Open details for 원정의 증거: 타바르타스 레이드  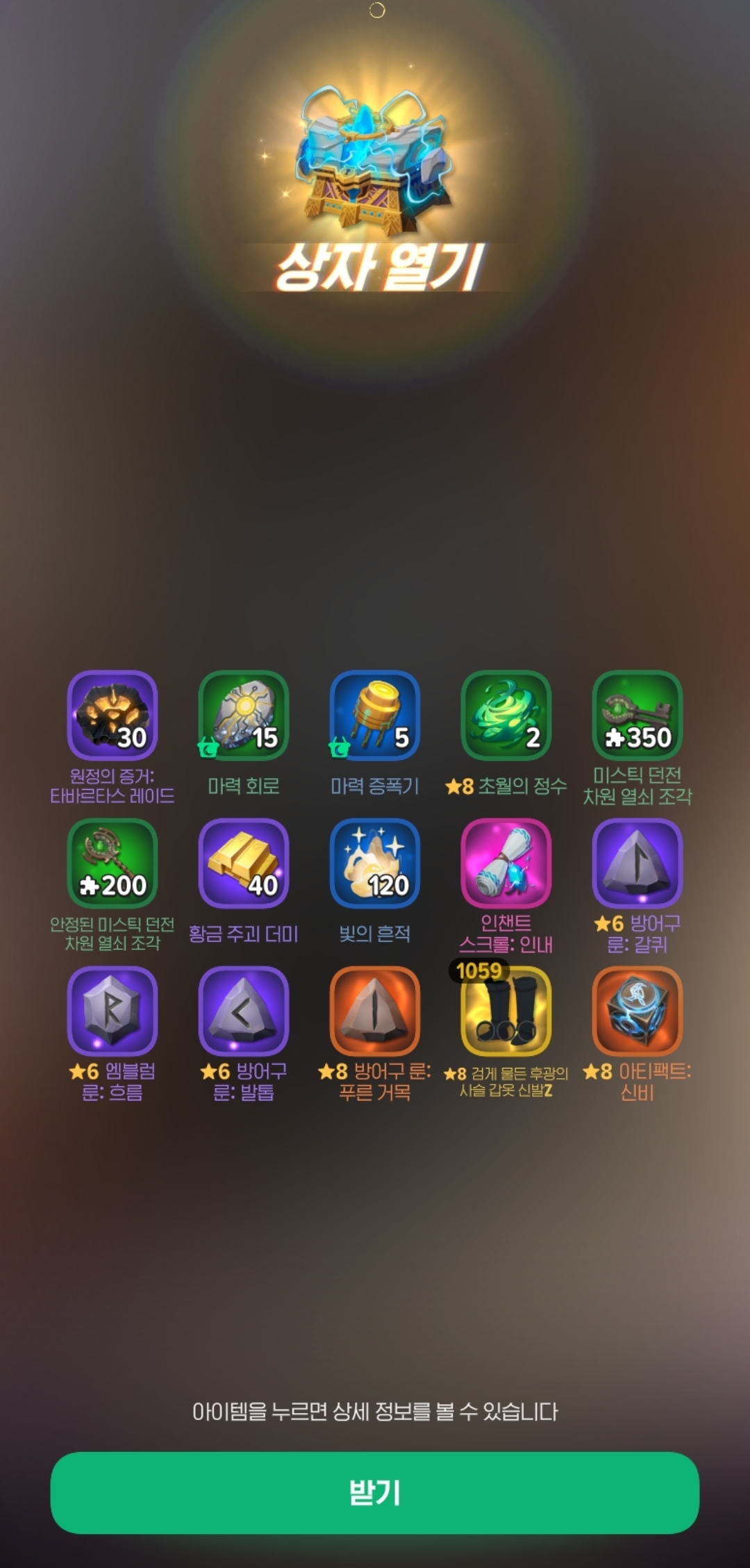coord(112,715)
